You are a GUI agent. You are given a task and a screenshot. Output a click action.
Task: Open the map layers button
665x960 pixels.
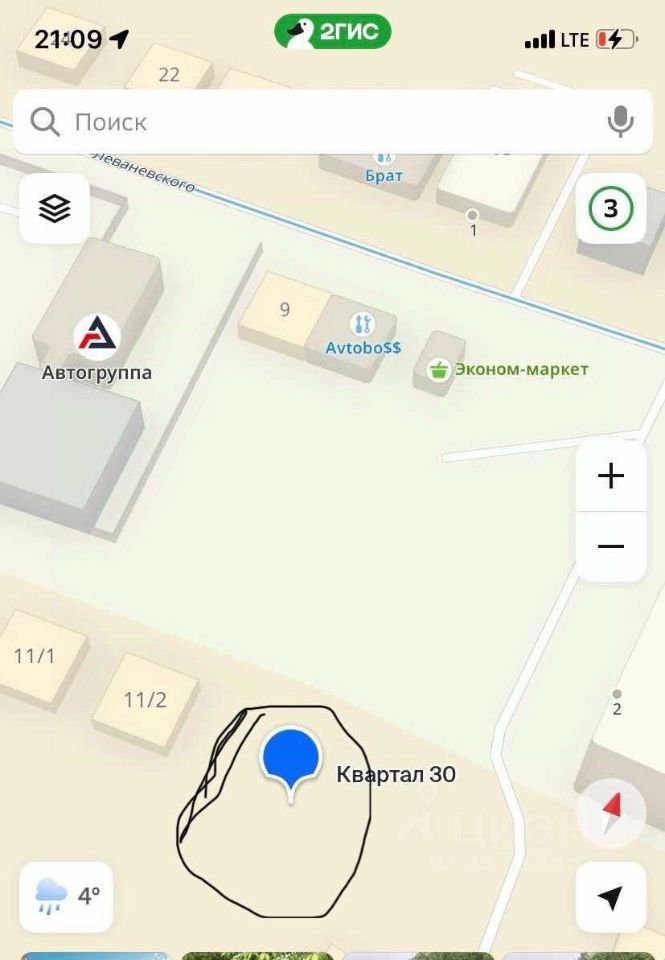[x=54, y=208]
